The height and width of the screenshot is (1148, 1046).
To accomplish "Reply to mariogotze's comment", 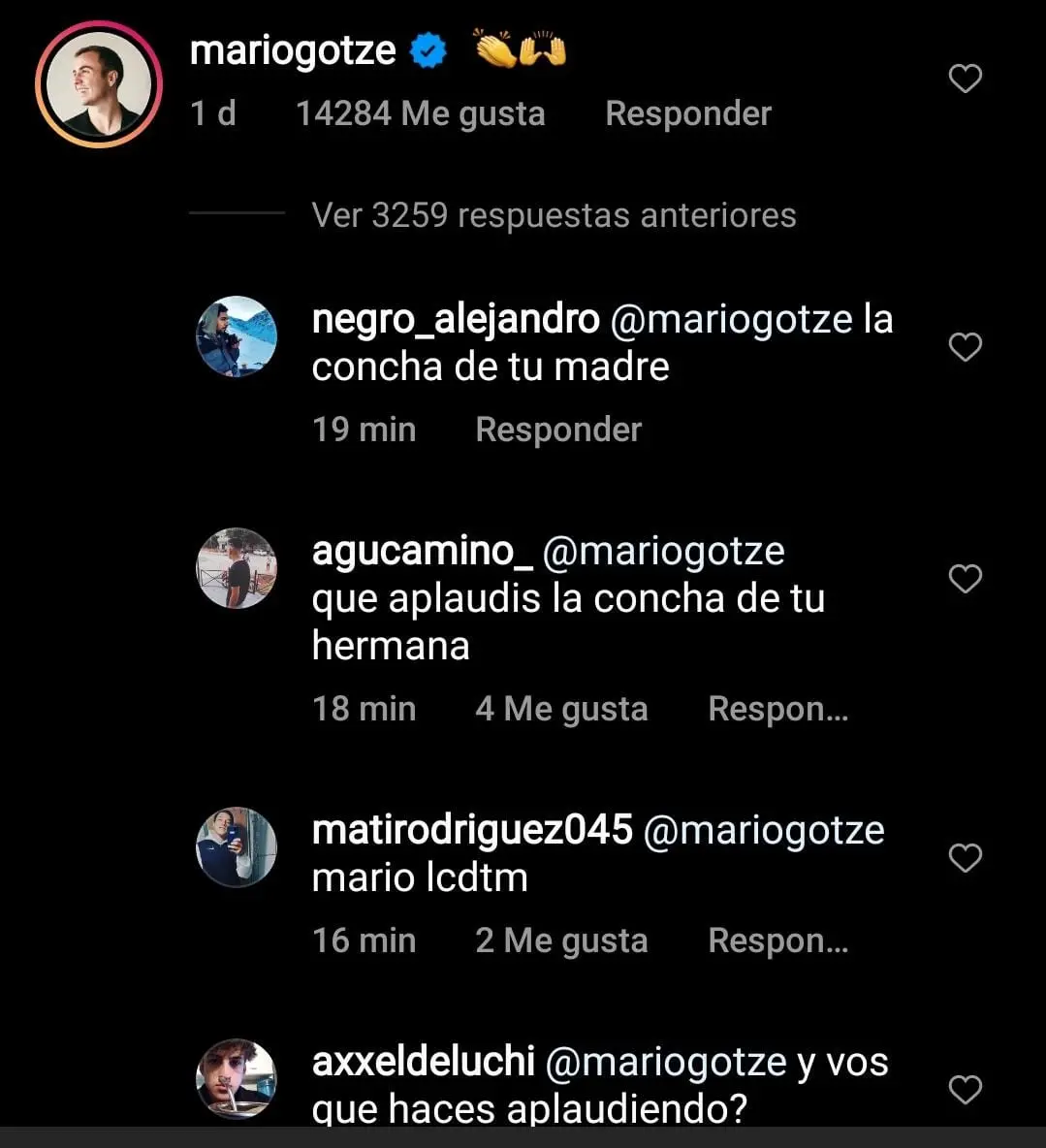I will [688, 113].
